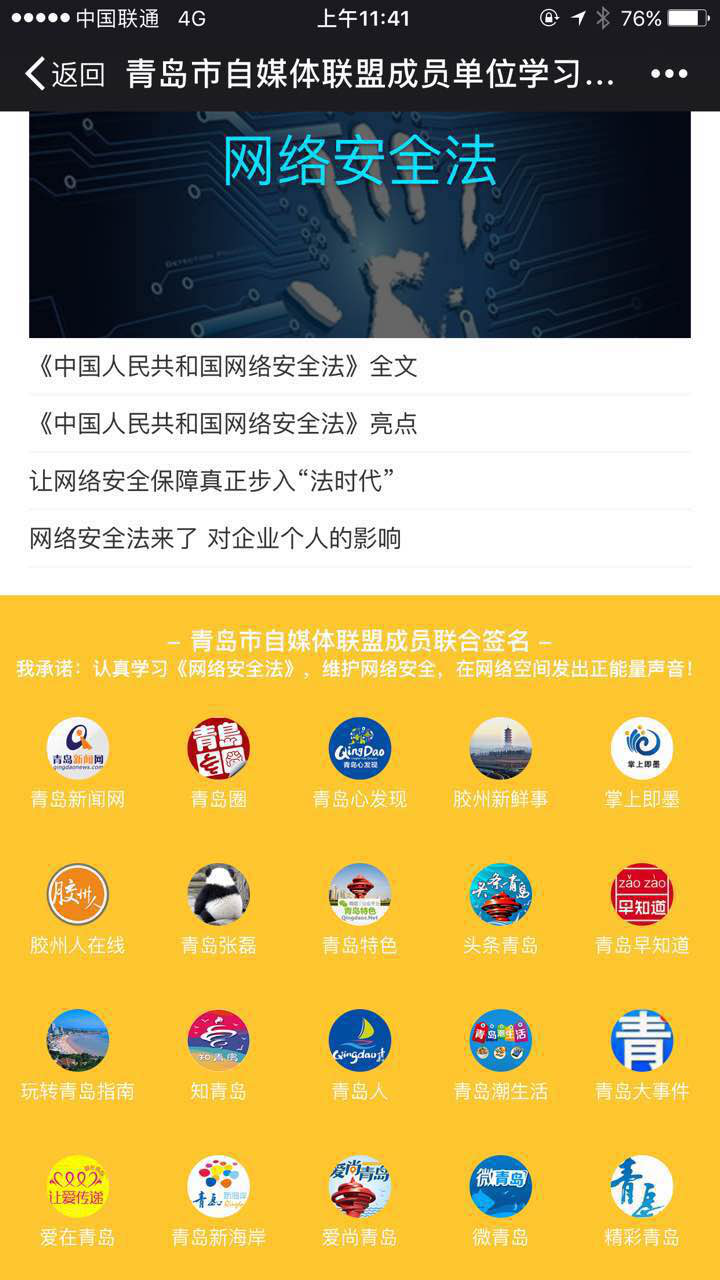Open 掌上即墨 account

[642, 748]
